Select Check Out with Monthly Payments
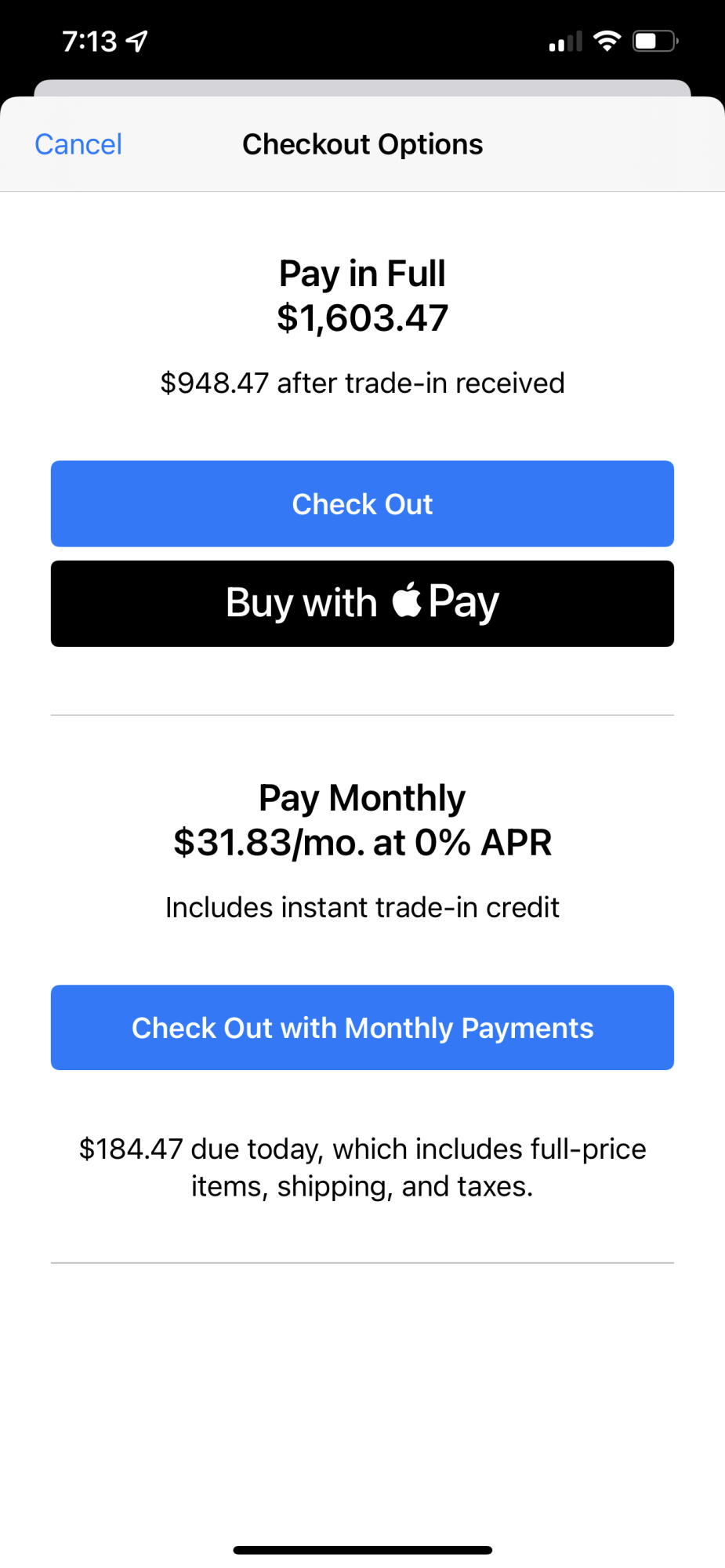 click(x=362, y=1028)
